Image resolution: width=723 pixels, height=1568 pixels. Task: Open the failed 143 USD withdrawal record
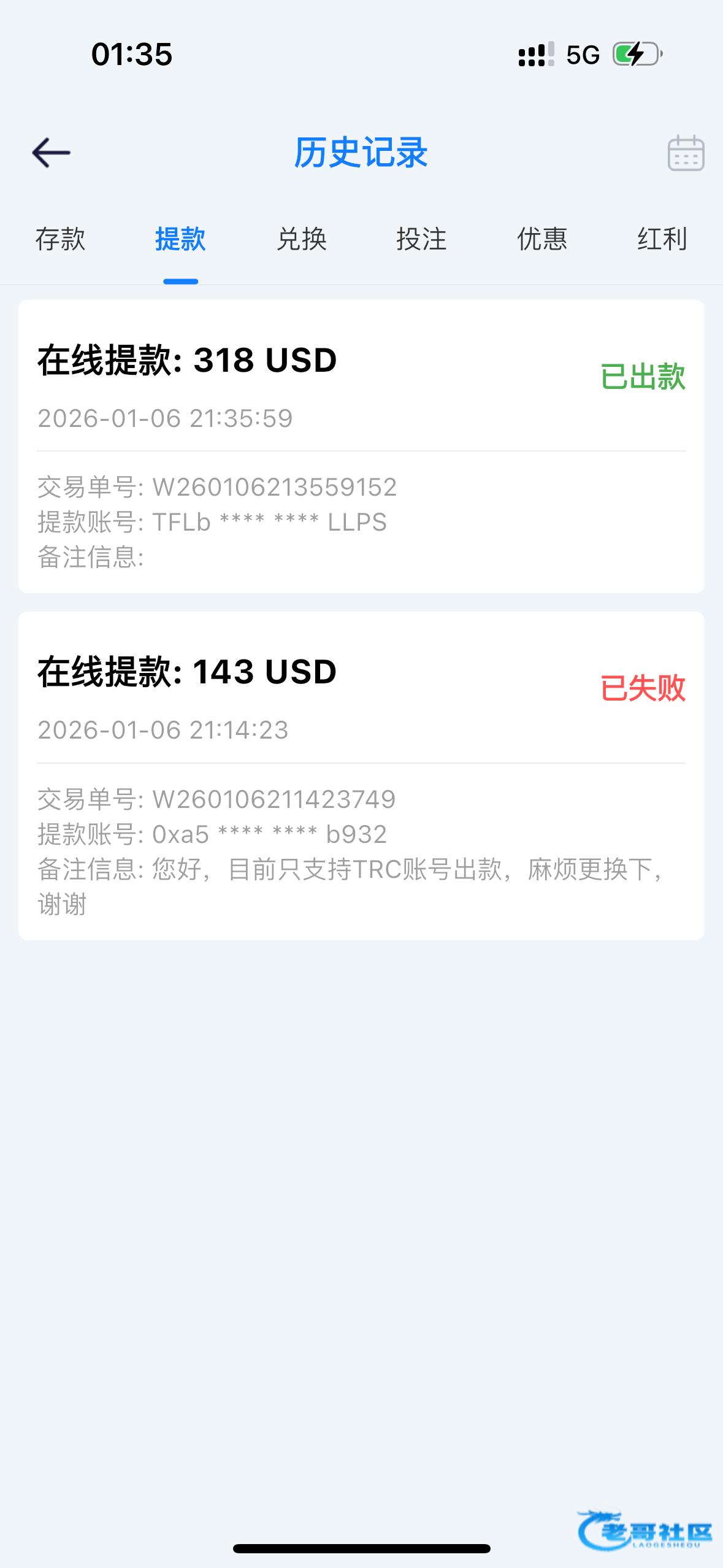point(361,775)
